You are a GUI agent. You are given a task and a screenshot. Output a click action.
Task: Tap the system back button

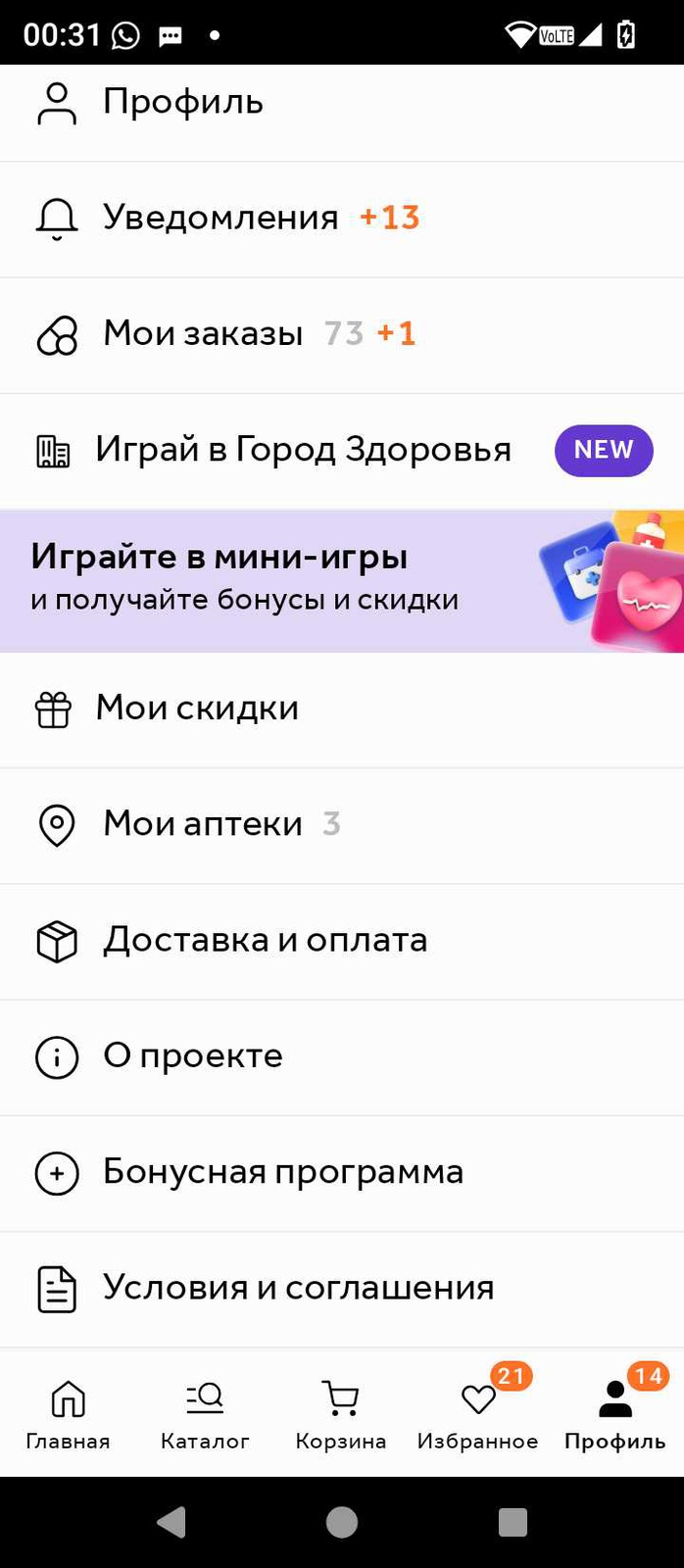(x=171, y=1522)
